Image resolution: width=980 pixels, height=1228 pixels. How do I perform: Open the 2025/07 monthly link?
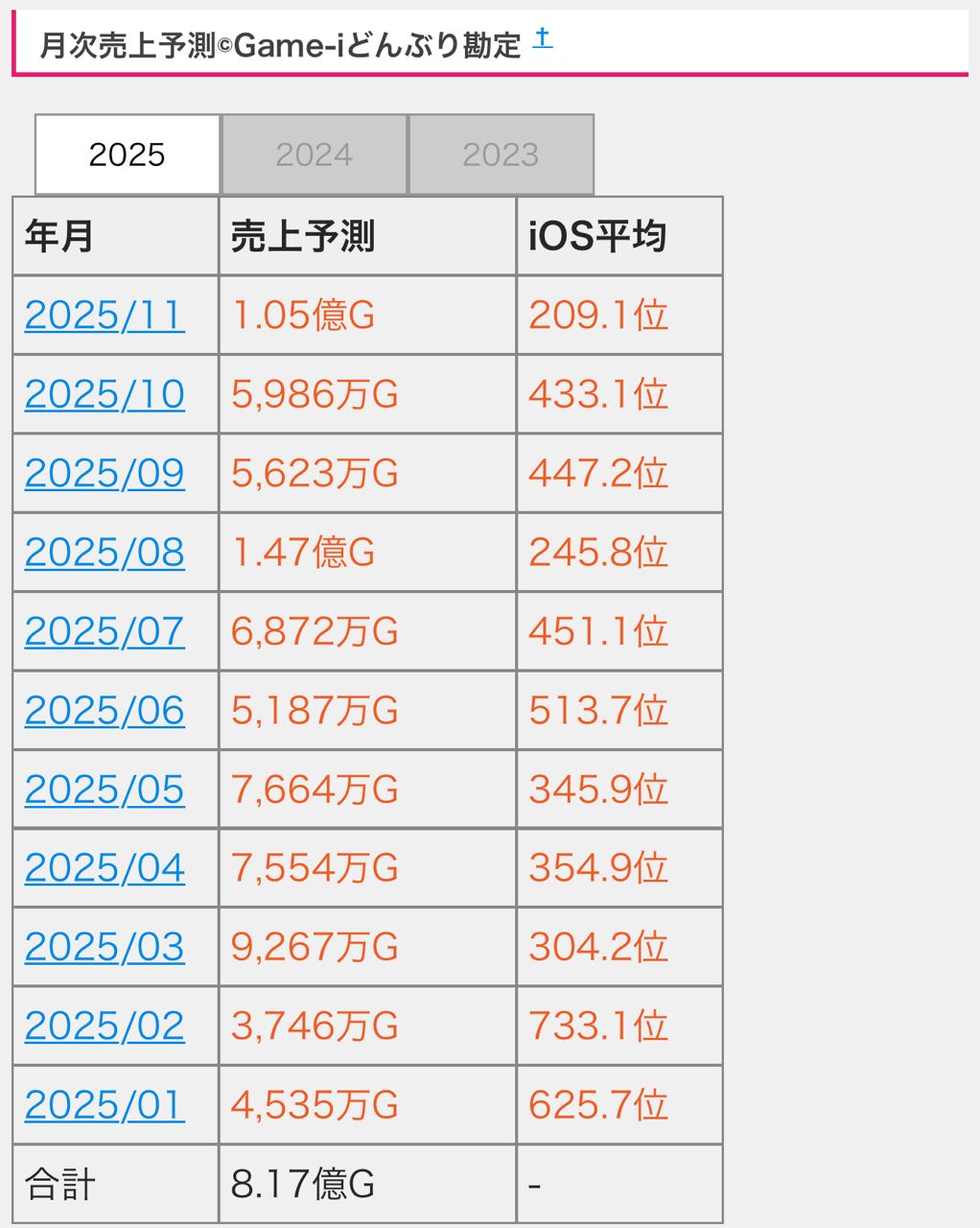click(x=105, y=631)
